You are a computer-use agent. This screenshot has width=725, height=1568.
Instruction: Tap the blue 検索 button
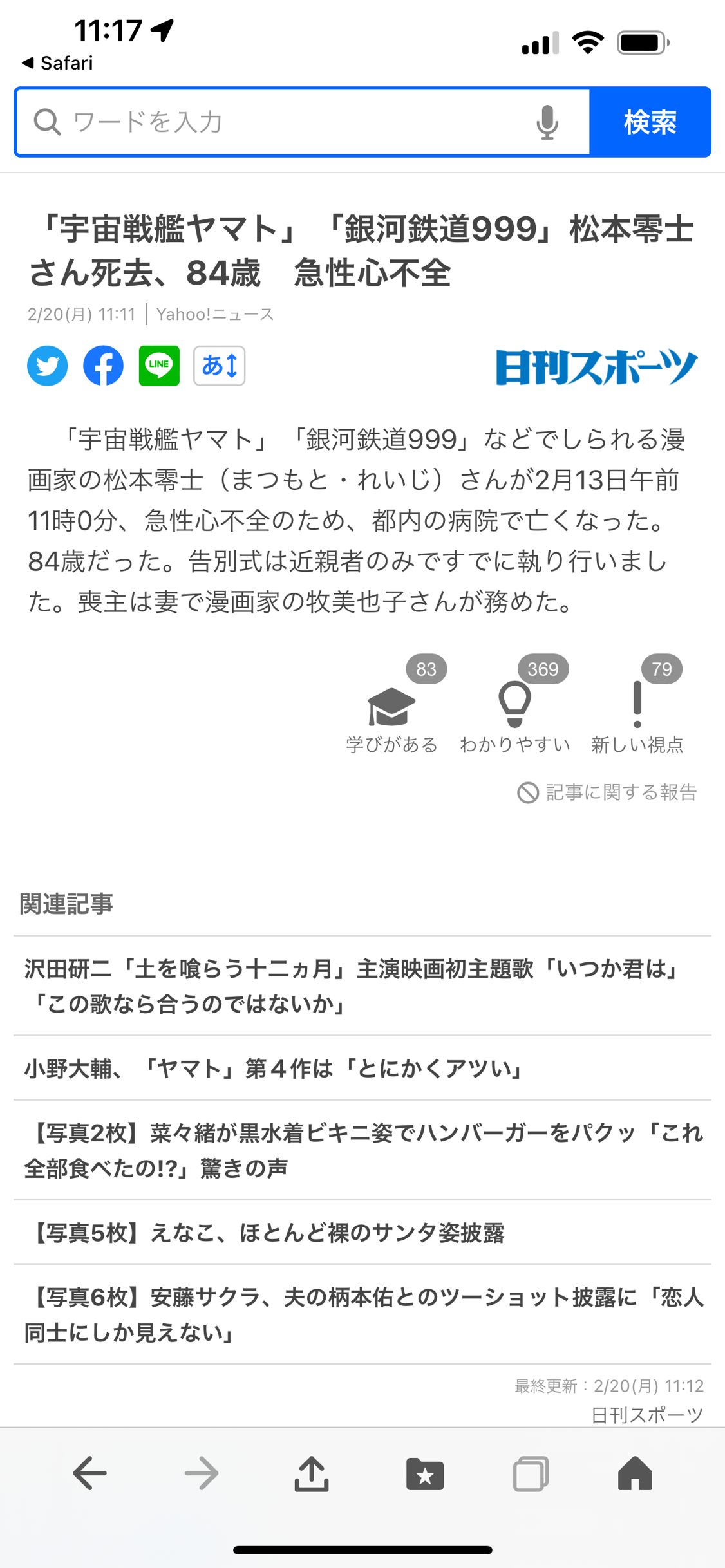pyautogui.click(x=650, y=122)
